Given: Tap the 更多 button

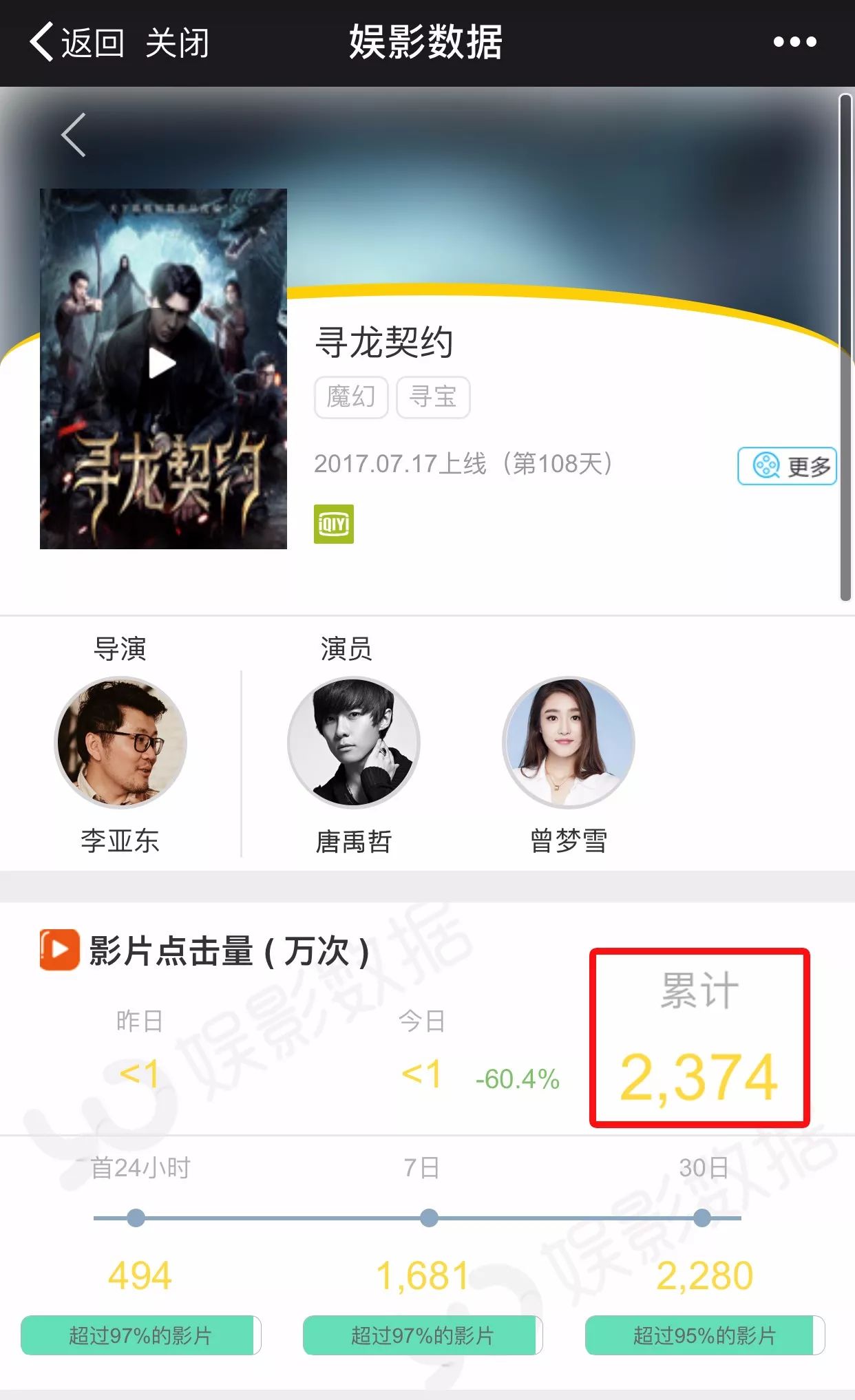Looking at the screenshot, I should 787,466.
